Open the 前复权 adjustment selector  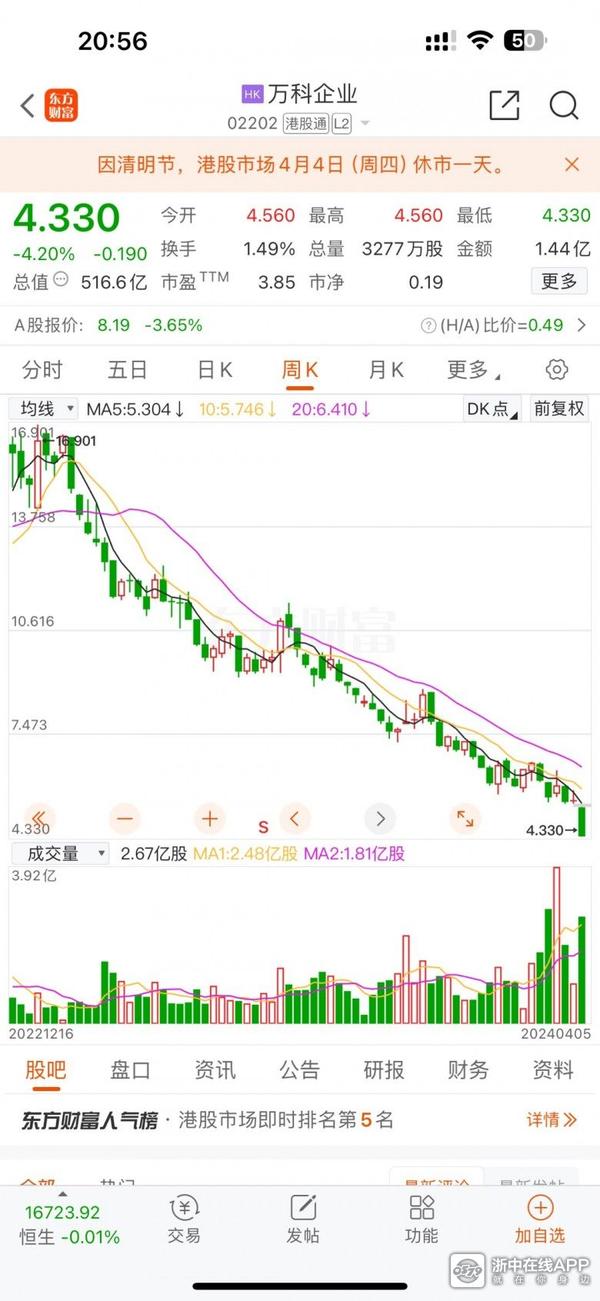559,408
